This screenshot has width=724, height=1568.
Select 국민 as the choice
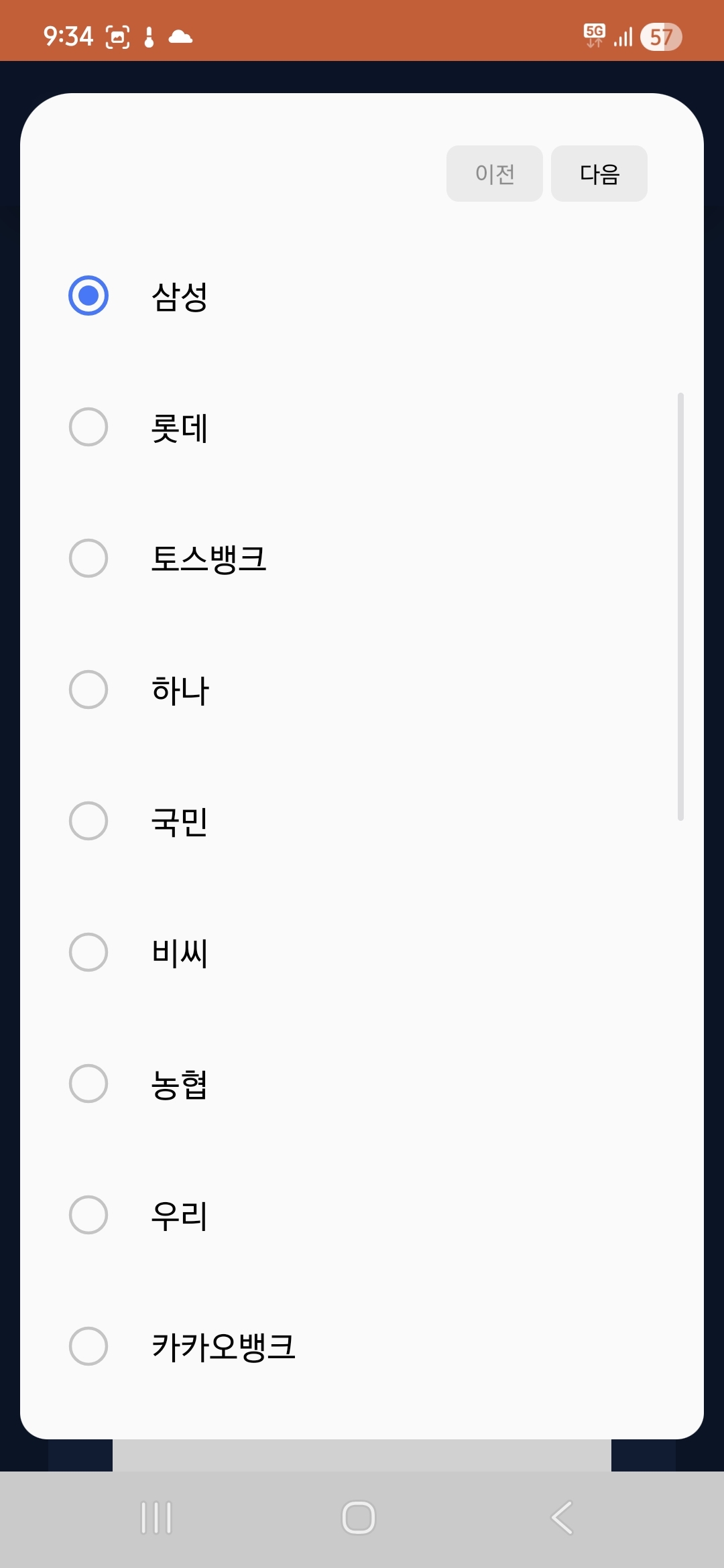88,821
